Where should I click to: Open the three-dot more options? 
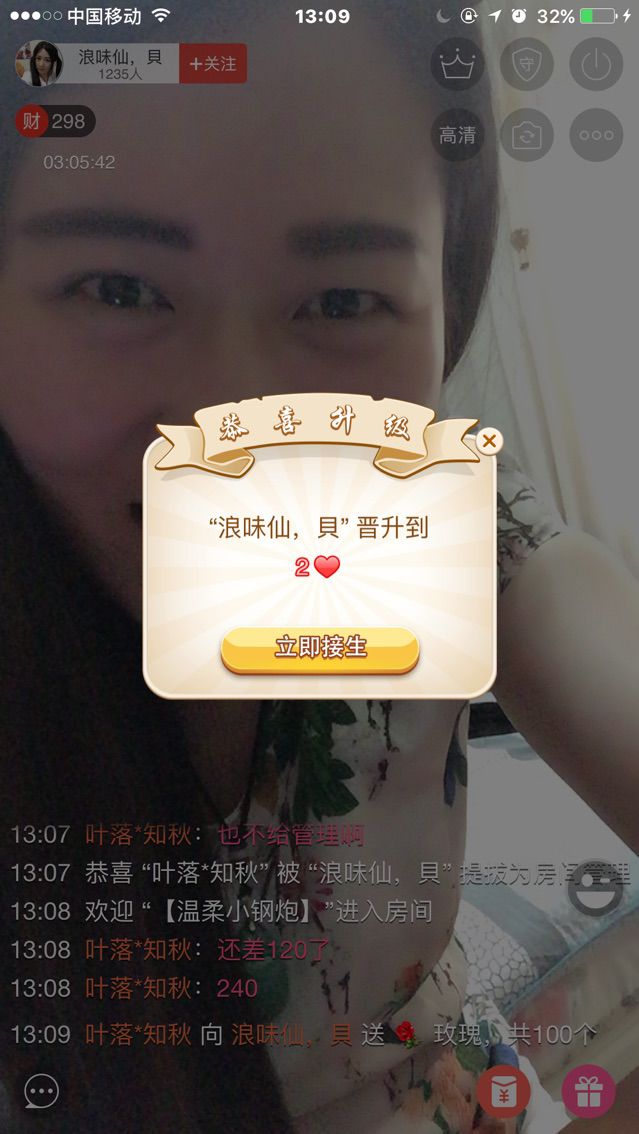pos(596,135)
